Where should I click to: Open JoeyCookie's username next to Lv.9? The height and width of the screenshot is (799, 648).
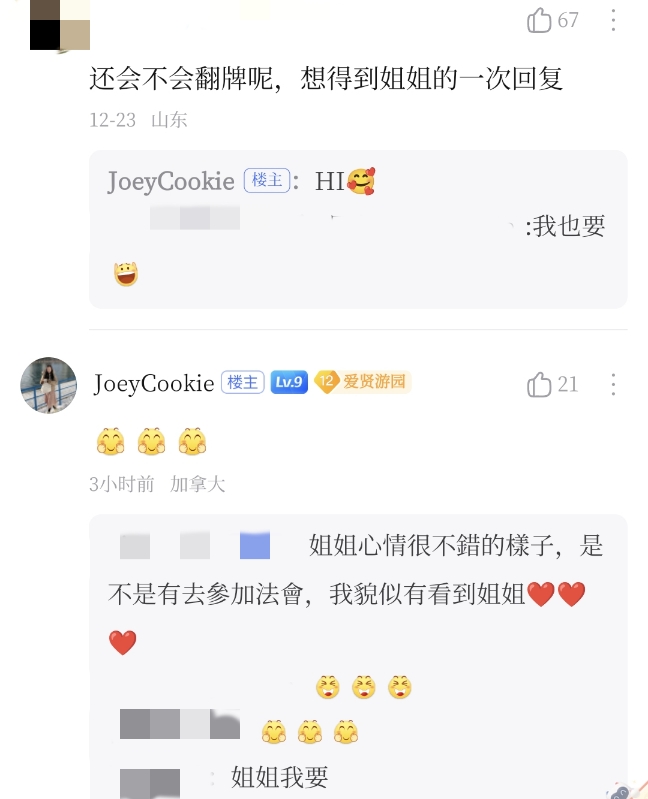tap(154, 383)
